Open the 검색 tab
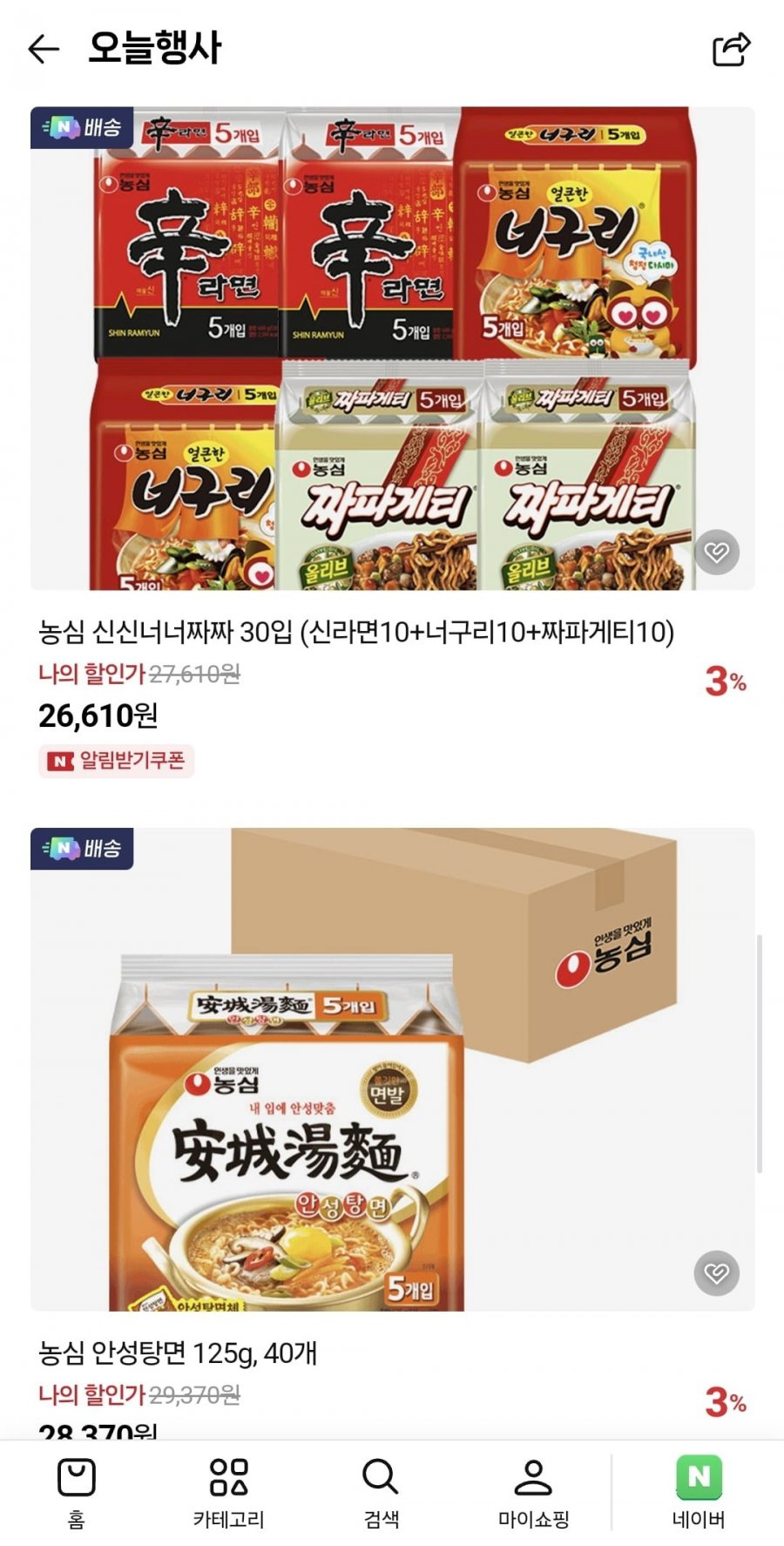The width and height of the screenshot is (784, 1546). [x=381, y=1493]
